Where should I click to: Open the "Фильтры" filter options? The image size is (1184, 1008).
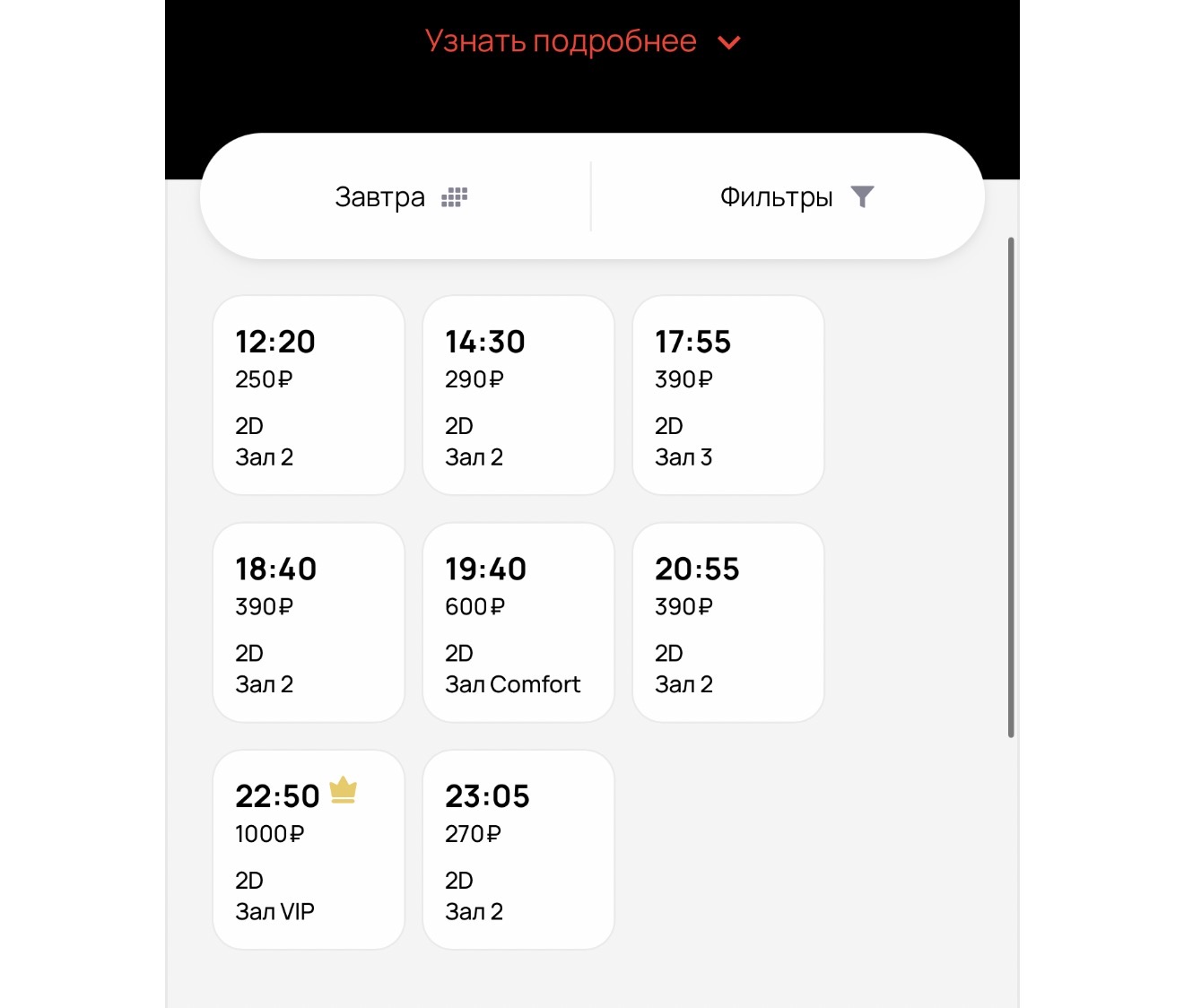[x=796, y=197]
